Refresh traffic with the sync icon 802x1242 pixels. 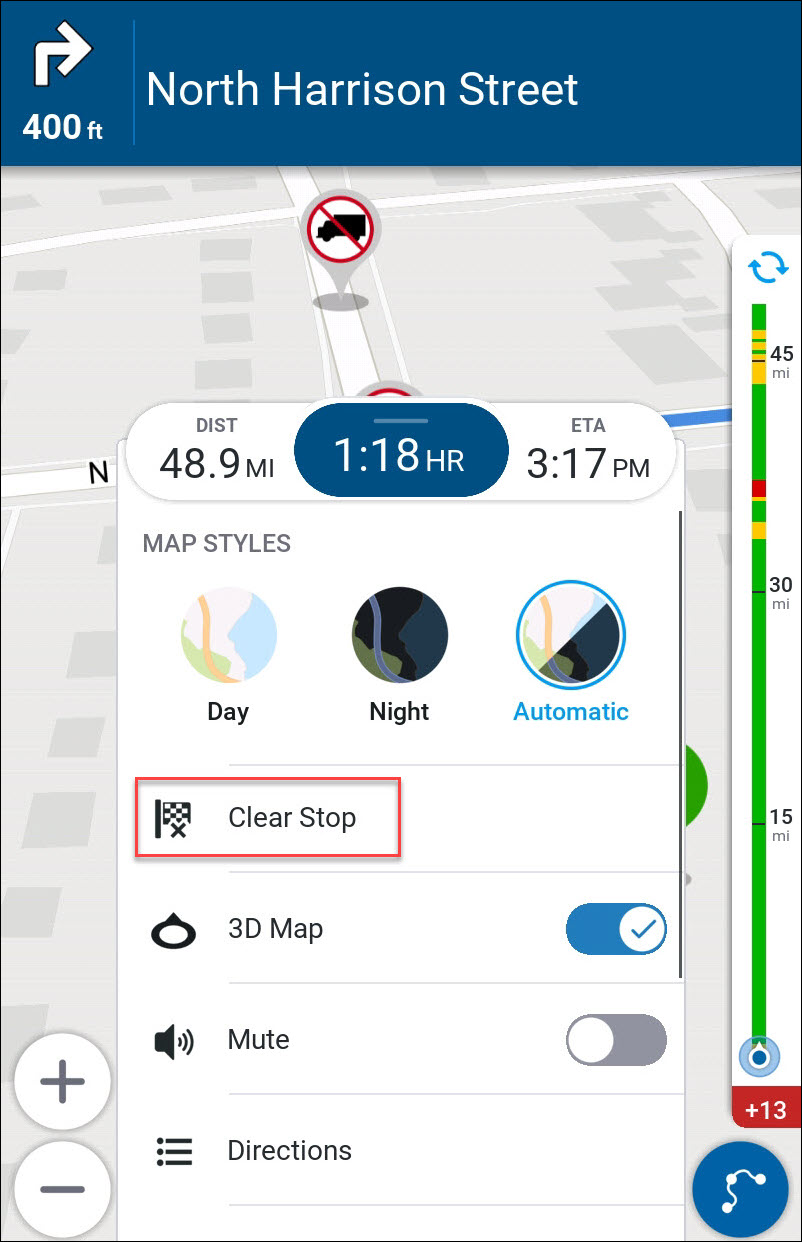tap(768, 267)
